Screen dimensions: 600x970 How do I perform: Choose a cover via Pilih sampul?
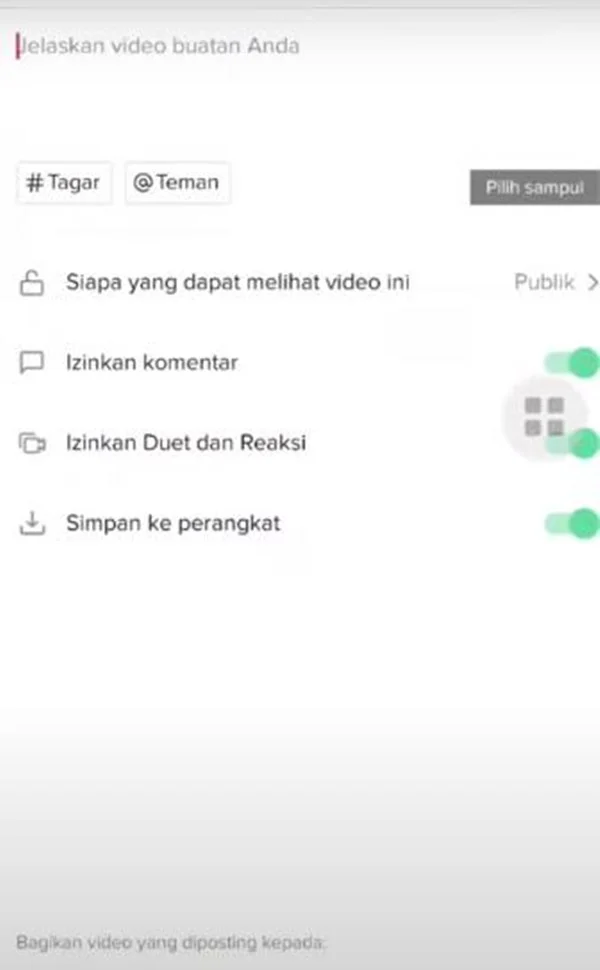pyautogui.click(x=534, y=187)
